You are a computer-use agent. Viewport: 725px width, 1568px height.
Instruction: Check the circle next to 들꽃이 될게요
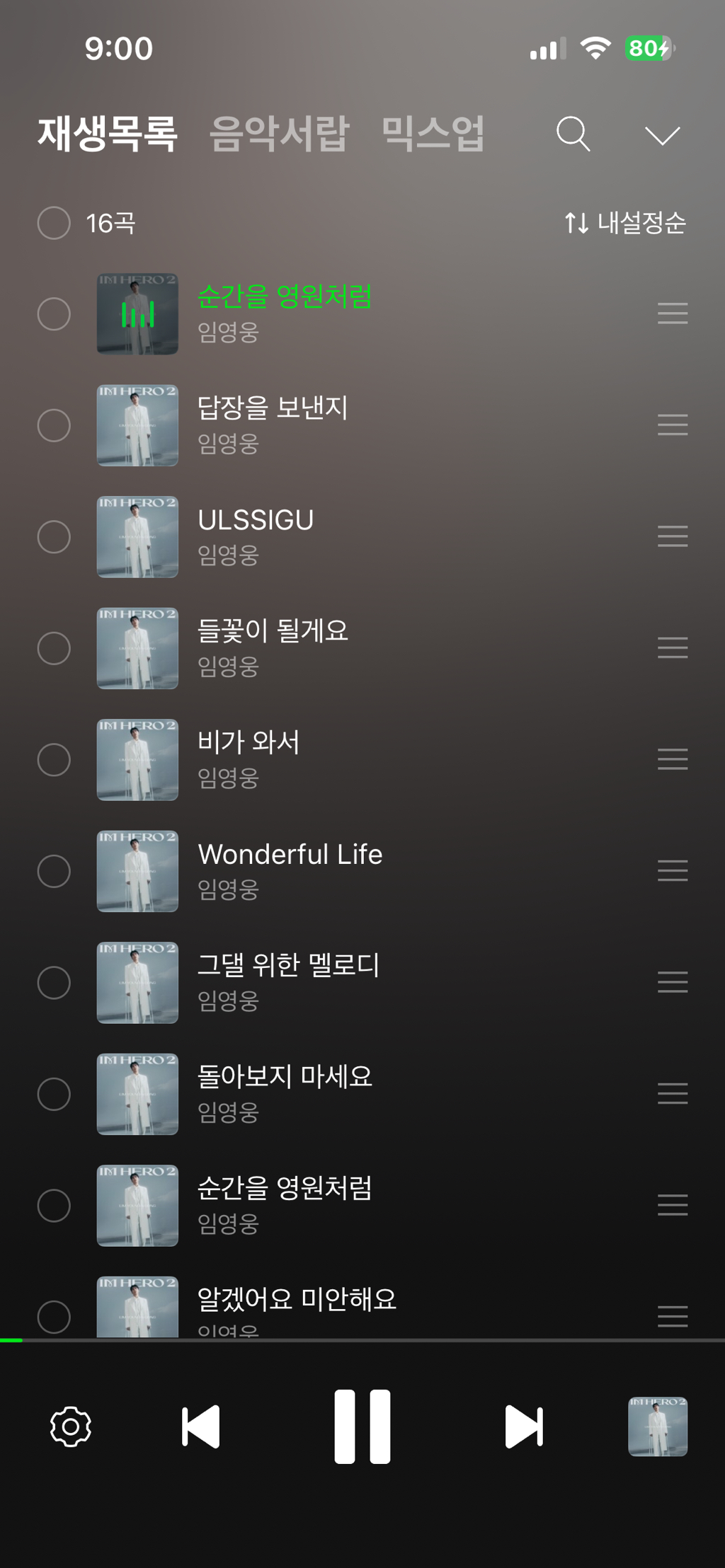[54, 648]
